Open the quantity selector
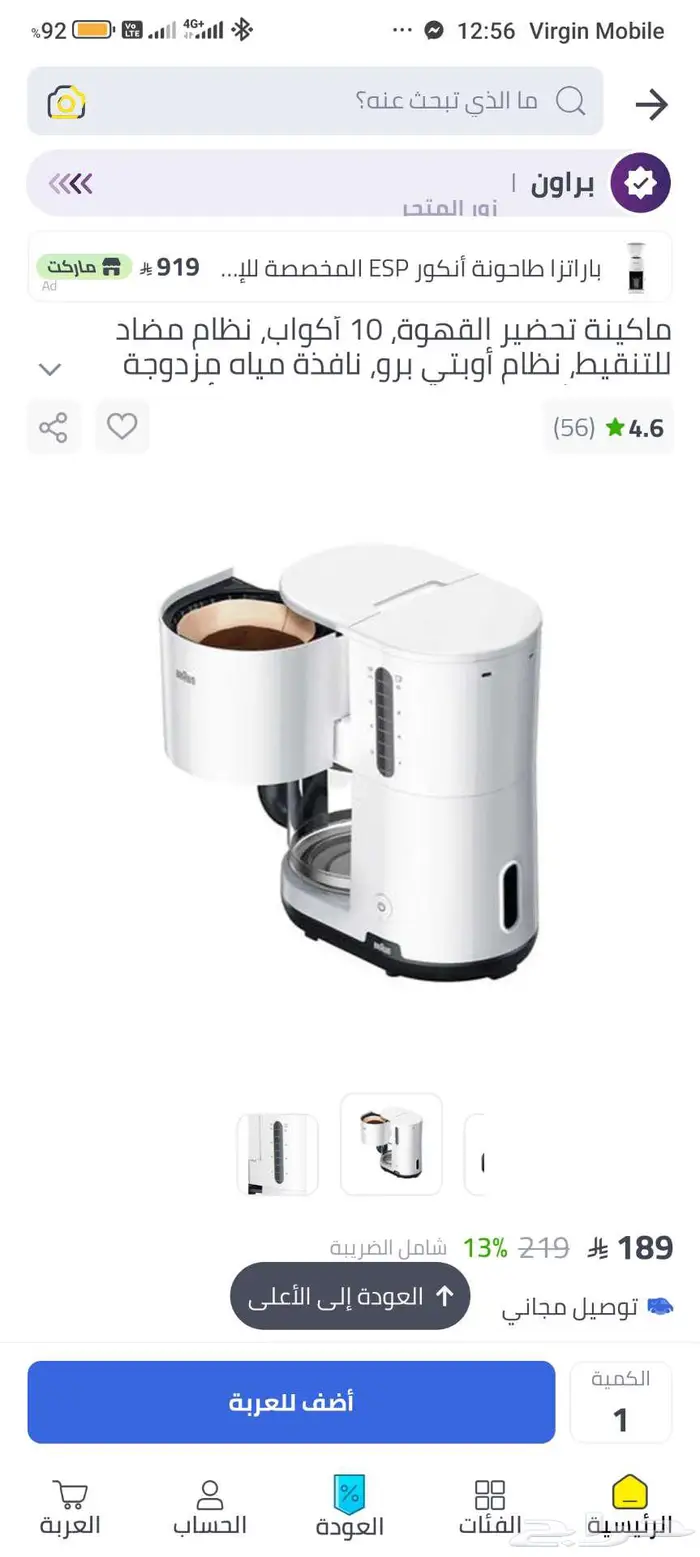This screenshot has width=700, height=1557. (x=620, y=1402)
